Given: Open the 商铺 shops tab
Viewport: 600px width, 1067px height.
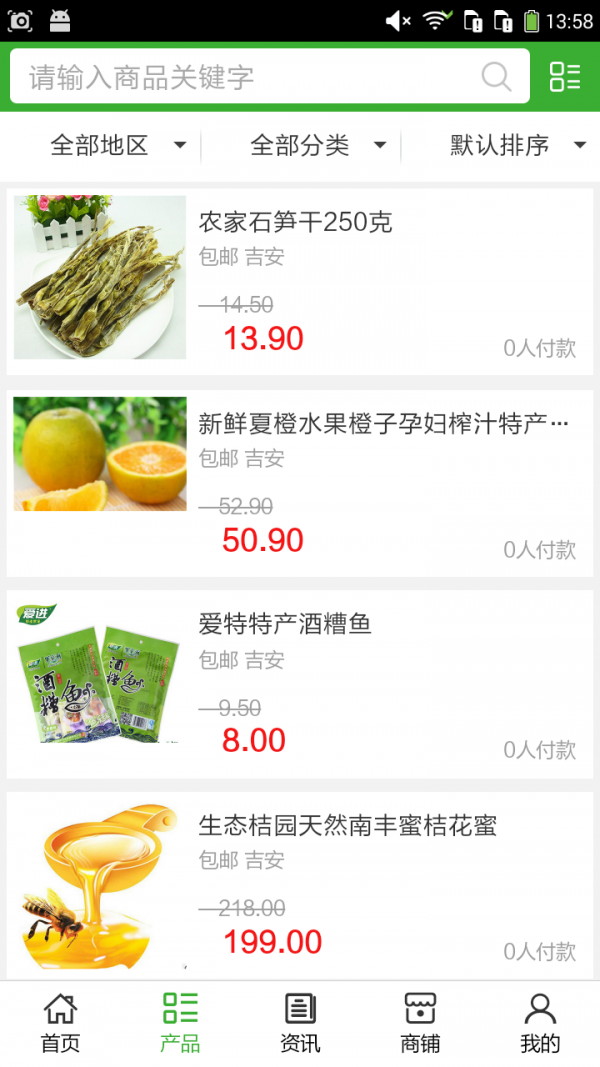Looking at the screenshot, I should (x=420, y=1023).
